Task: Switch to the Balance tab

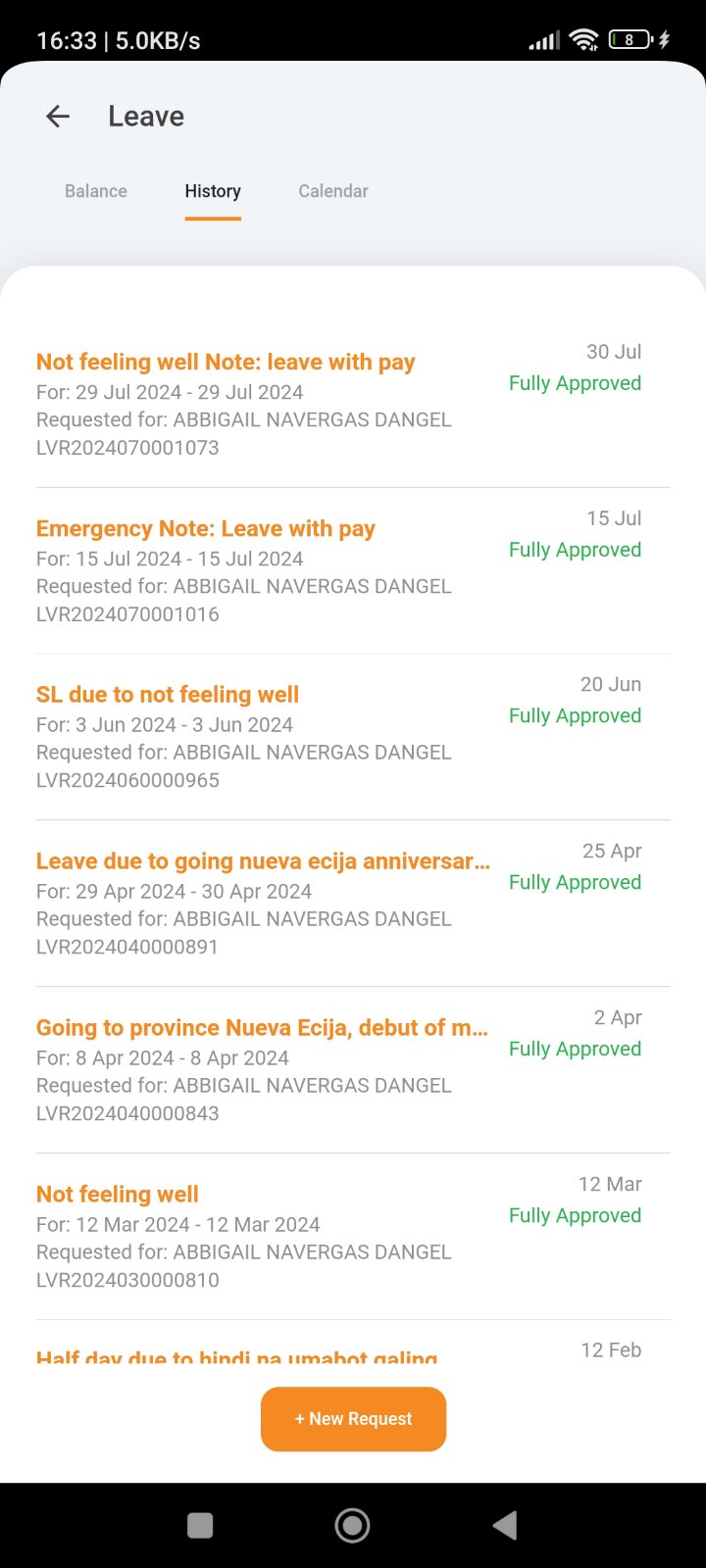Action: pyautogui.click(x=96, y=191)
